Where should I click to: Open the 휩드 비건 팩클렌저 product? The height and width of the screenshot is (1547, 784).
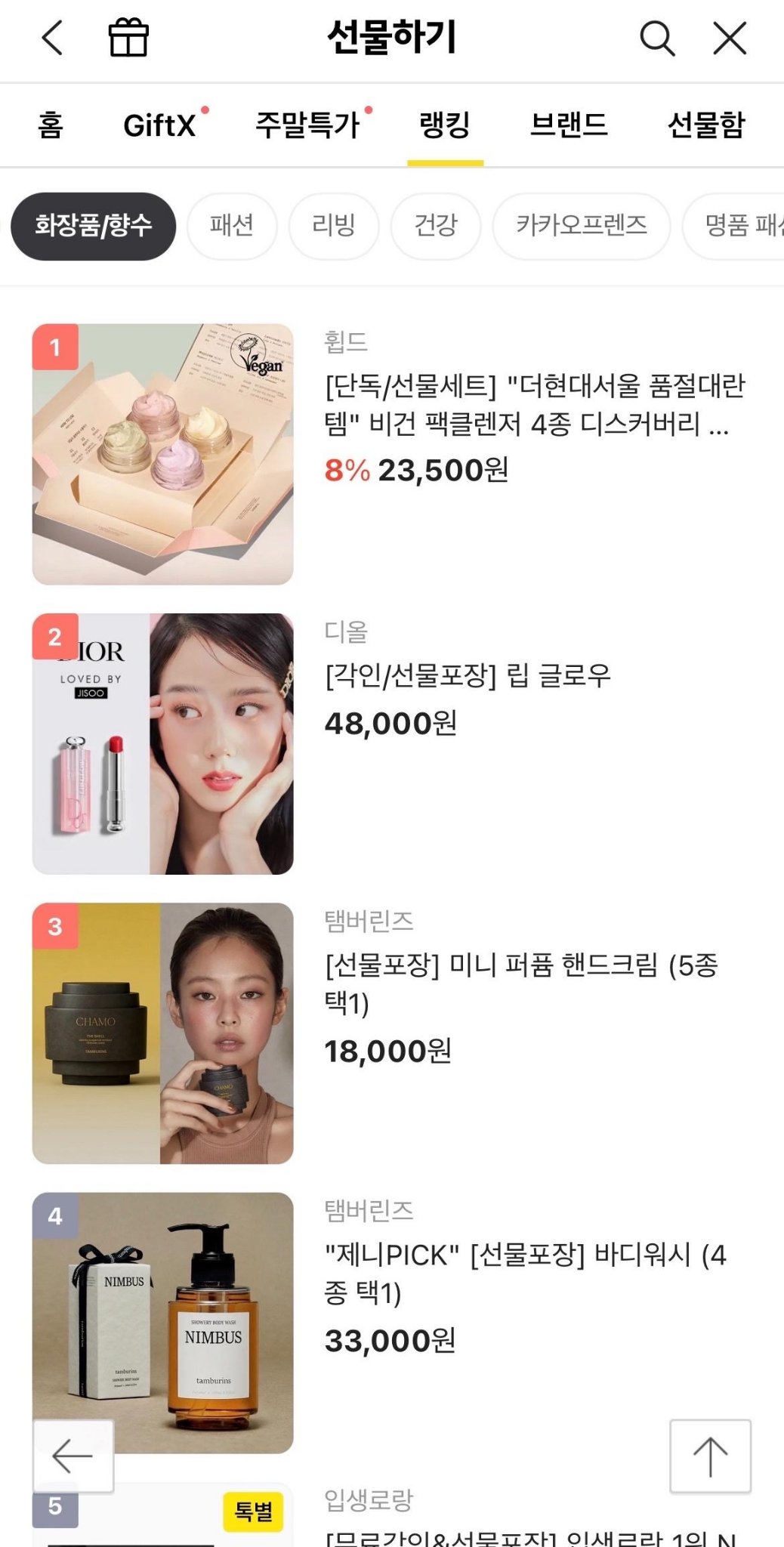coord(533,405)
